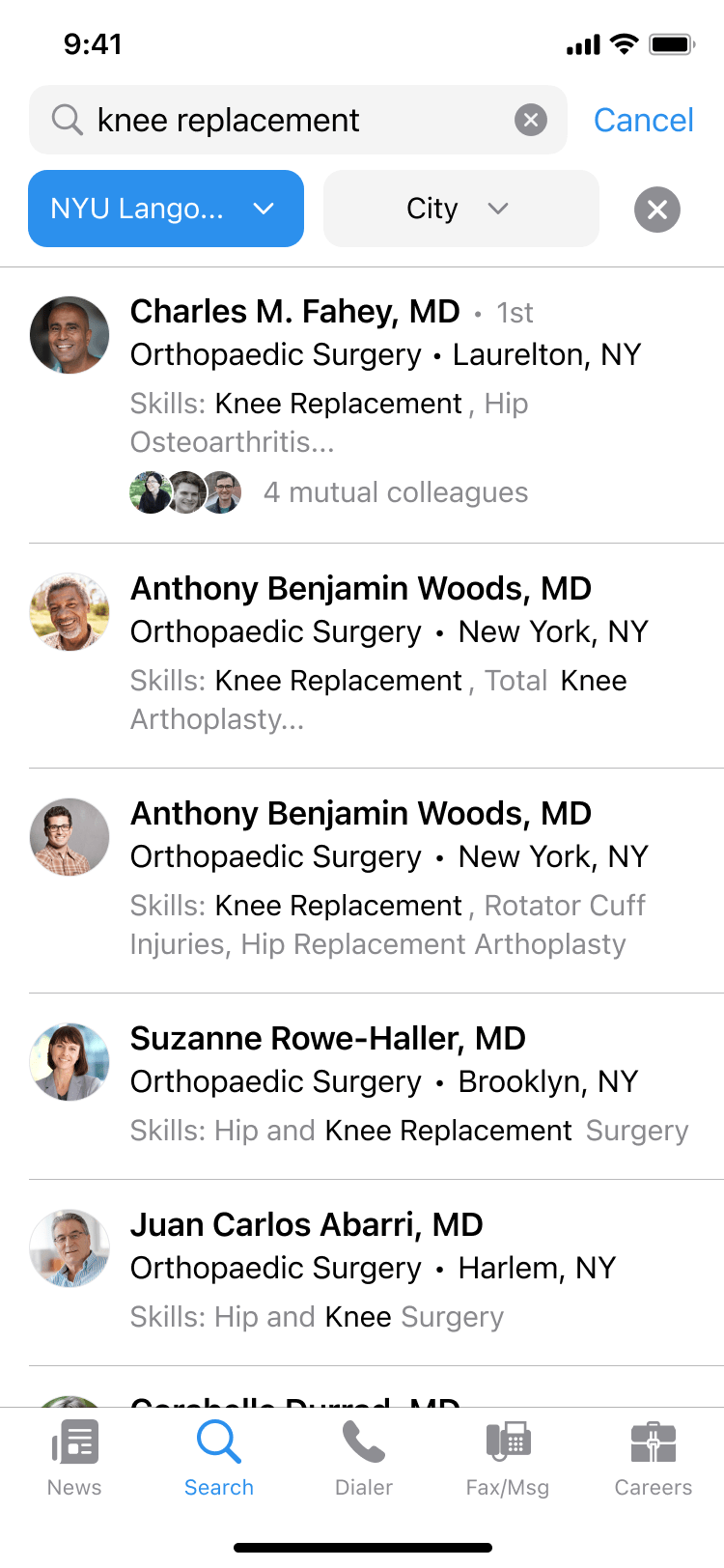Open Anthony Benjamin Woods with Rotator Cuff skills
724x1568 pixels.
(376, 882)
